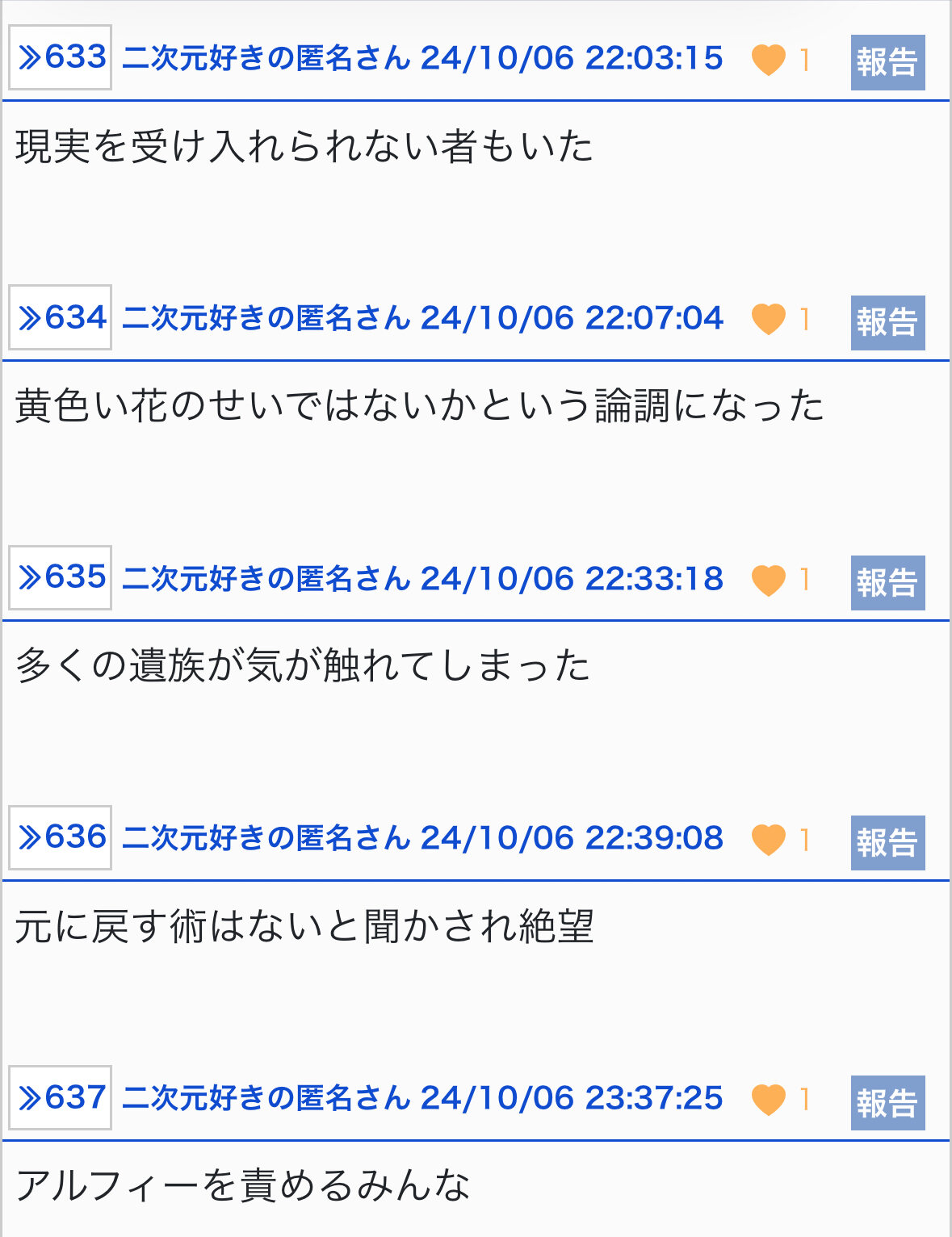Tap the >>637 post number link
The width and height of the screenshot is (952, 1237).
click(60, 1097)
